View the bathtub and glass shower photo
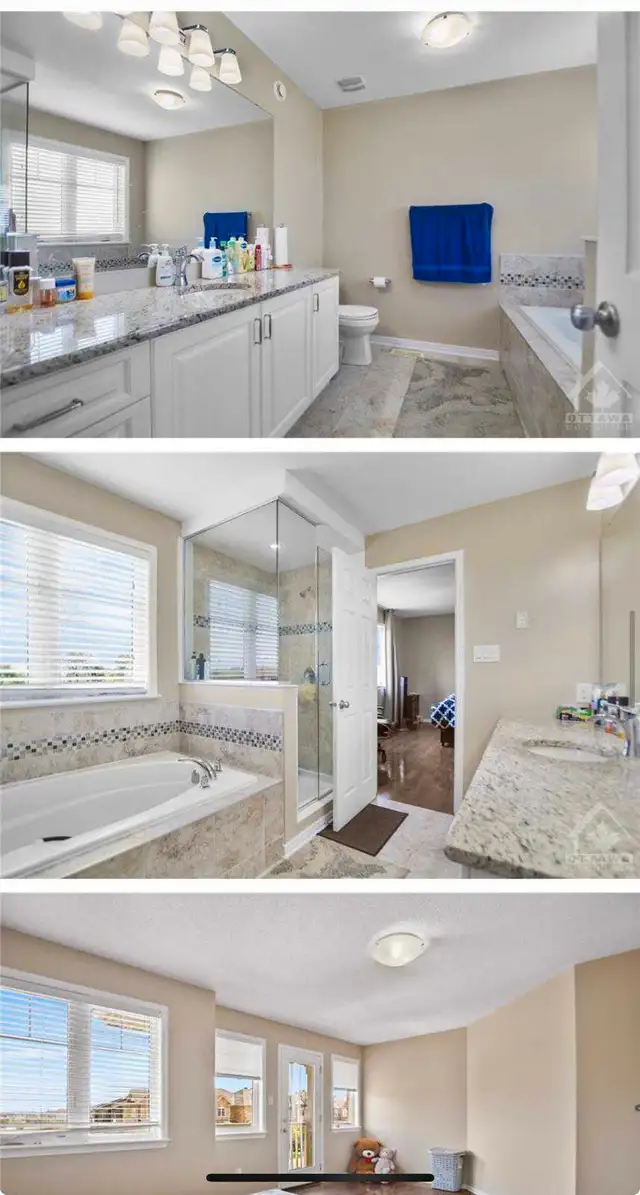Image resolution: width=640 pixels, height=1195 pixels. point(320,665)
